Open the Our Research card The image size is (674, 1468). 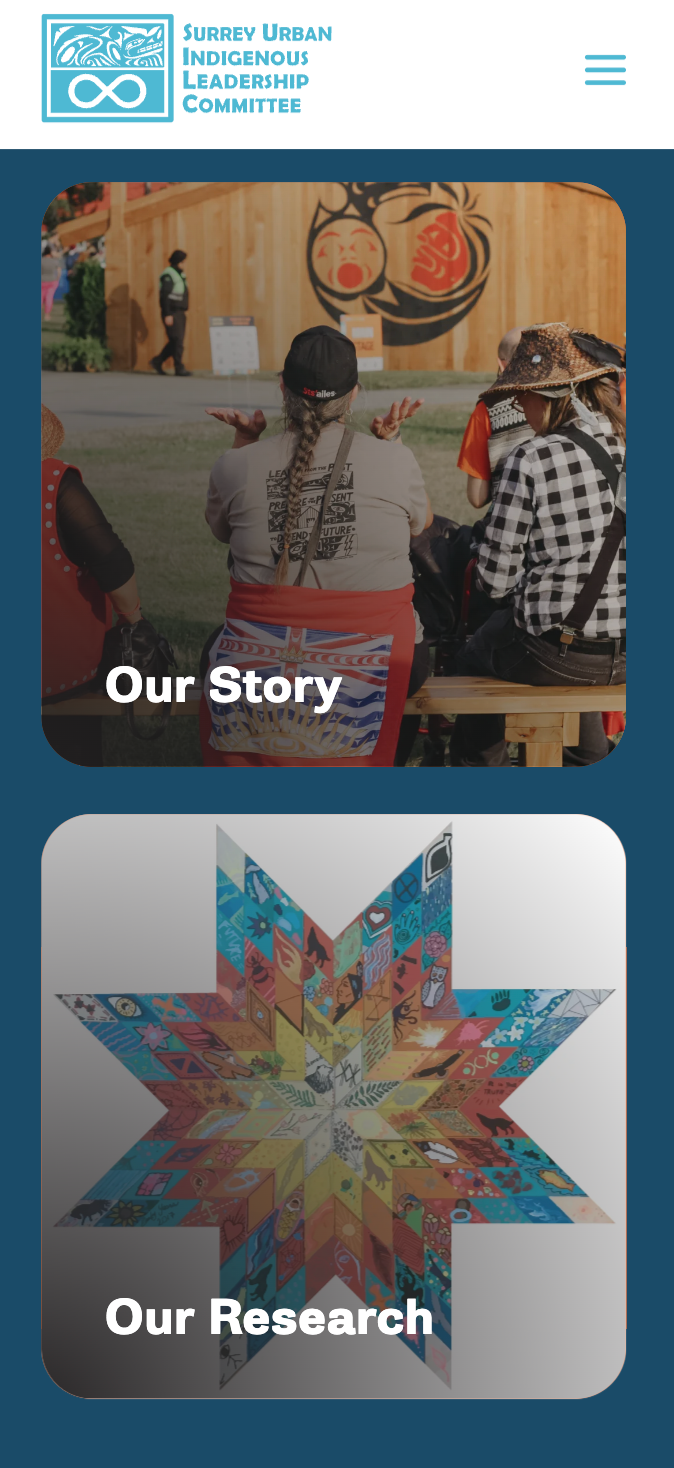tap(333, 1105)
